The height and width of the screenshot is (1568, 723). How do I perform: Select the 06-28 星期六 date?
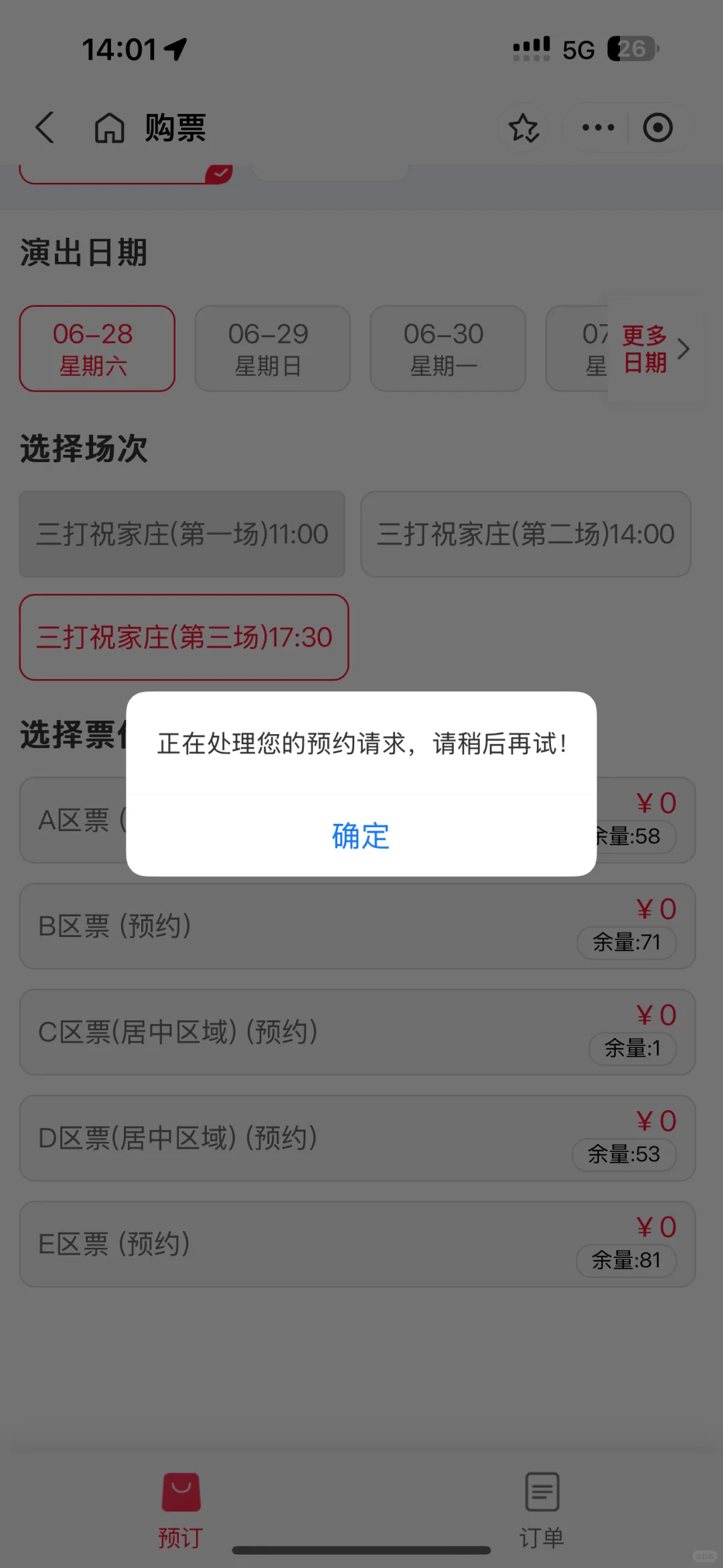(97, 348)
